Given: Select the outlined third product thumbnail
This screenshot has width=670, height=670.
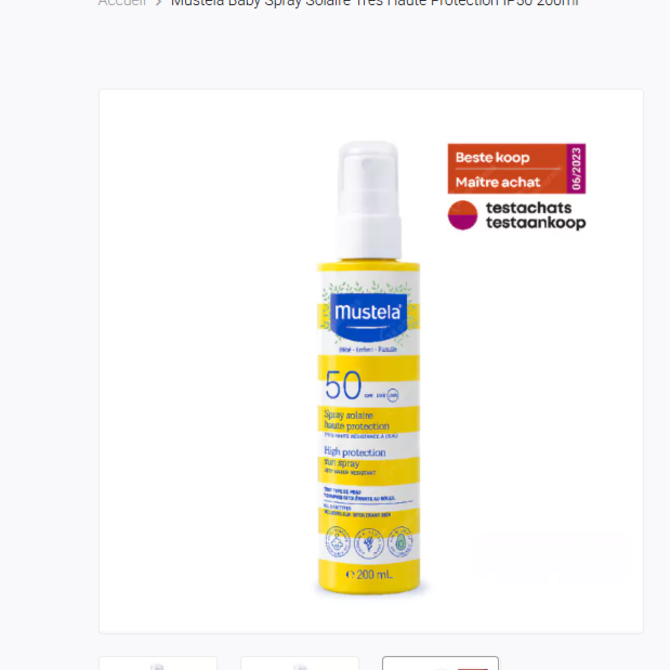Looking at the screenshot, I should [440, 663].
